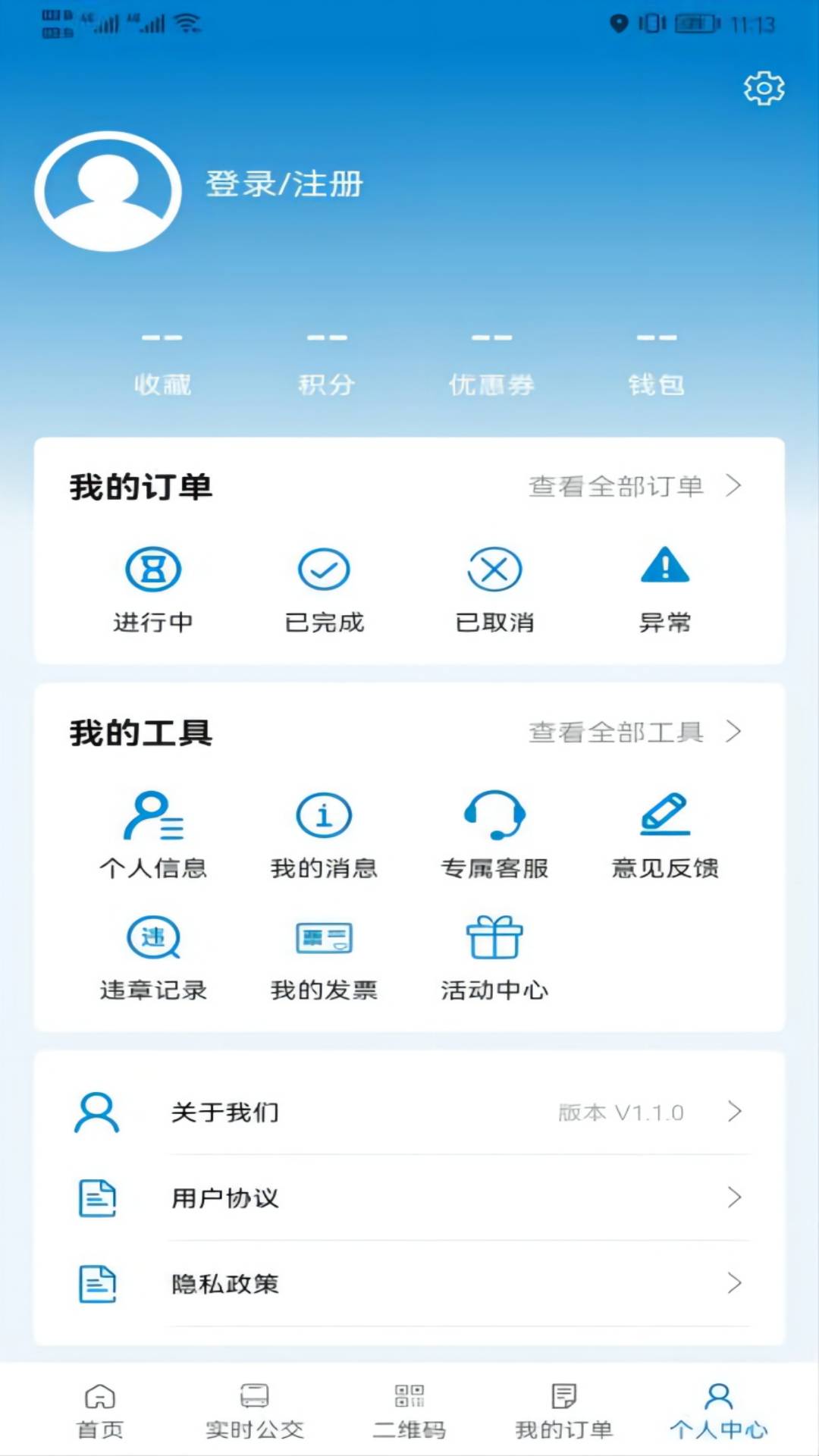Open 查看全部订单 to view all orders
This screenshot has width=819, height=1456.
coord(633,486)
